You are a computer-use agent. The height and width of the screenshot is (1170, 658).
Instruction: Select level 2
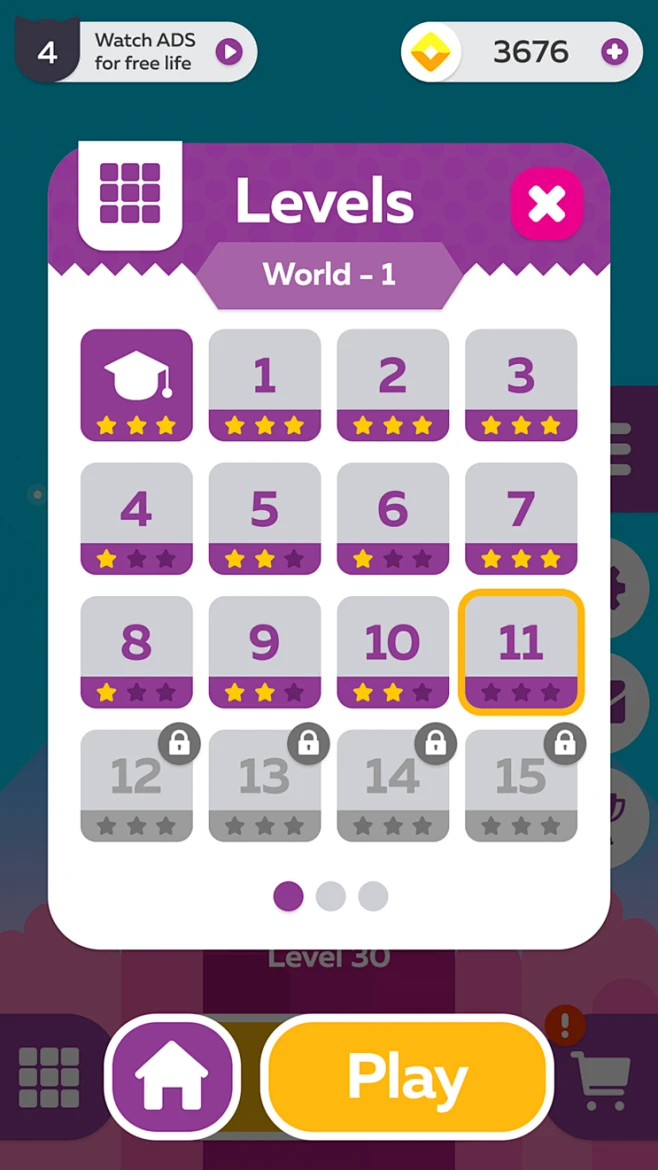(392, 385)
